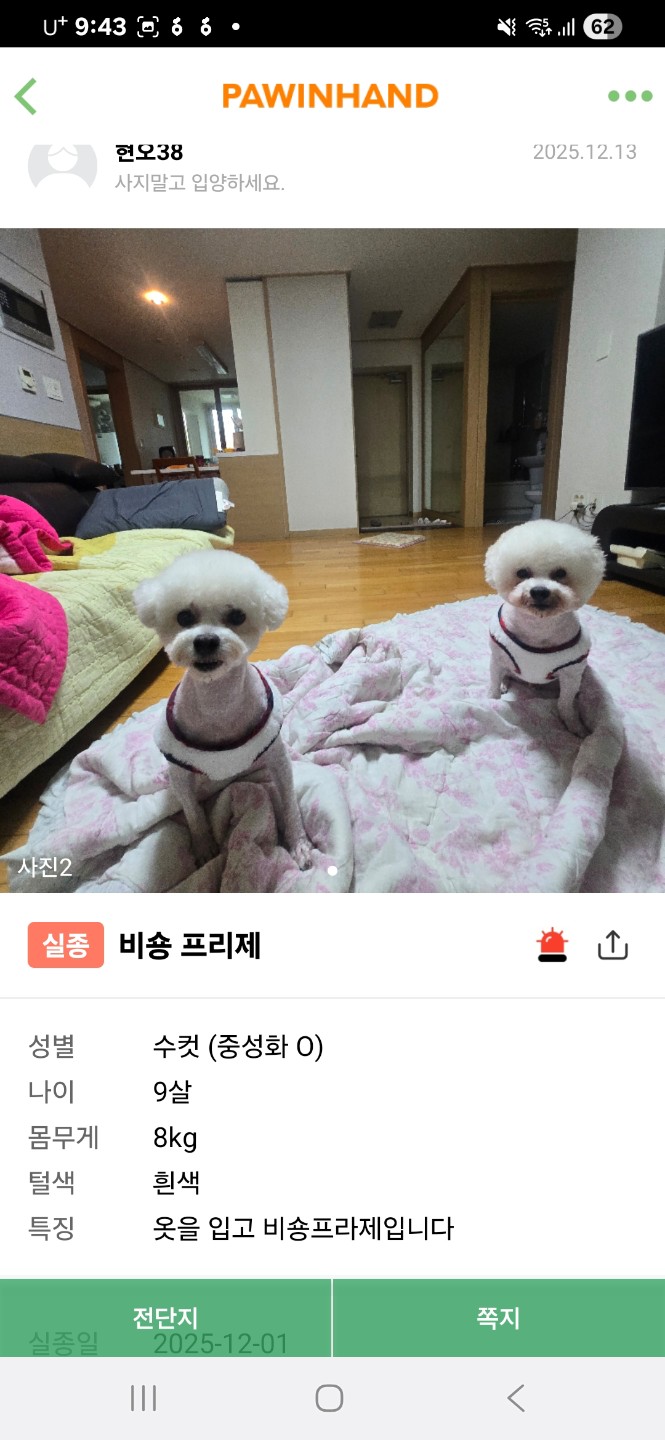Viewport: 665px width, 1440px height.
Task: Open the three-dot overflow menu
Action: click(x=630, y=96)
